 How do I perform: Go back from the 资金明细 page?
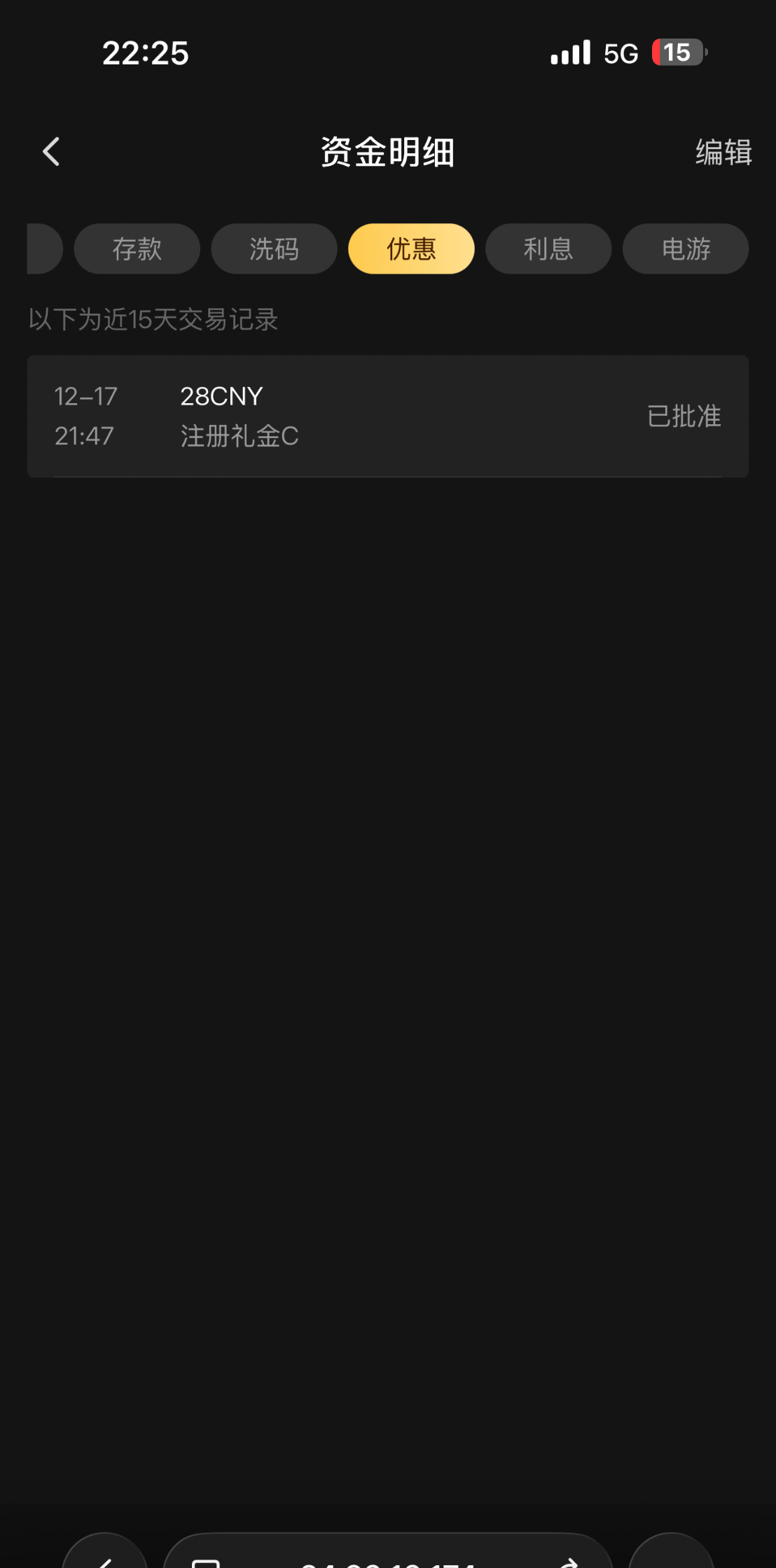[x=51, y=152]
